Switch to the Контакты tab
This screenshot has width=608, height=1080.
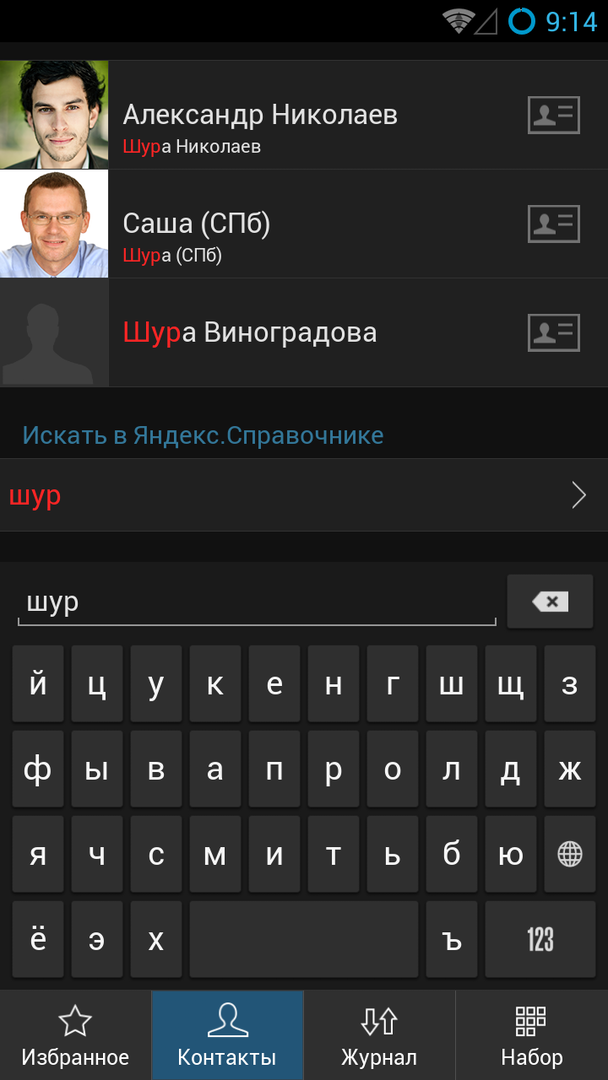pos(227,1036)
